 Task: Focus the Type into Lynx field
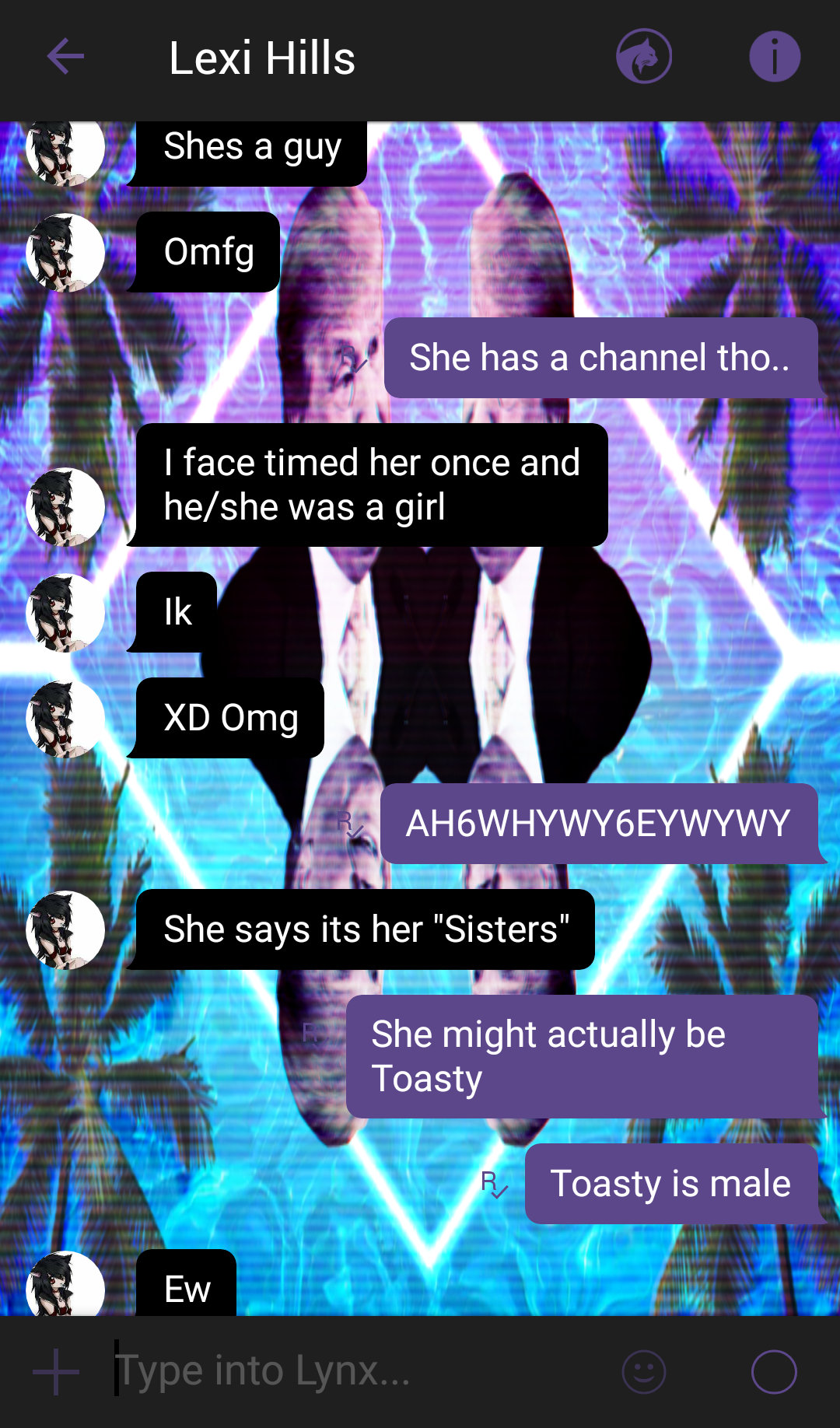[x=358, y=1371]
